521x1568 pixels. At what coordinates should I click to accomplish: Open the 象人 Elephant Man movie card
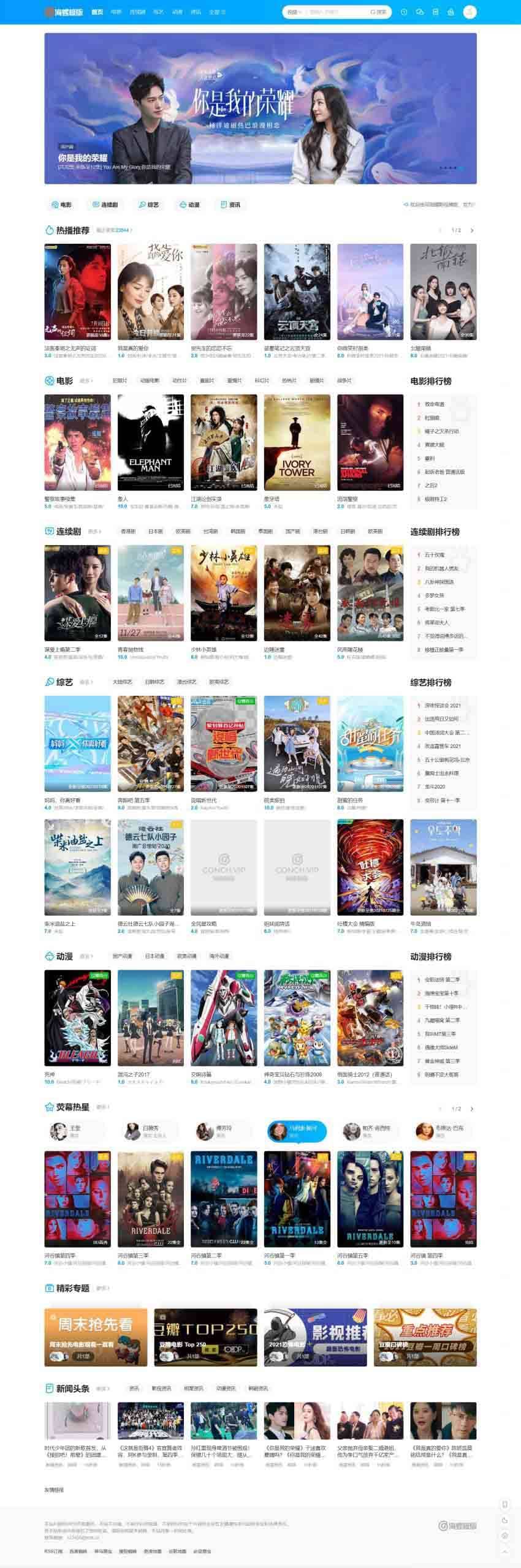pyautogui.click(x=150, y=442)
